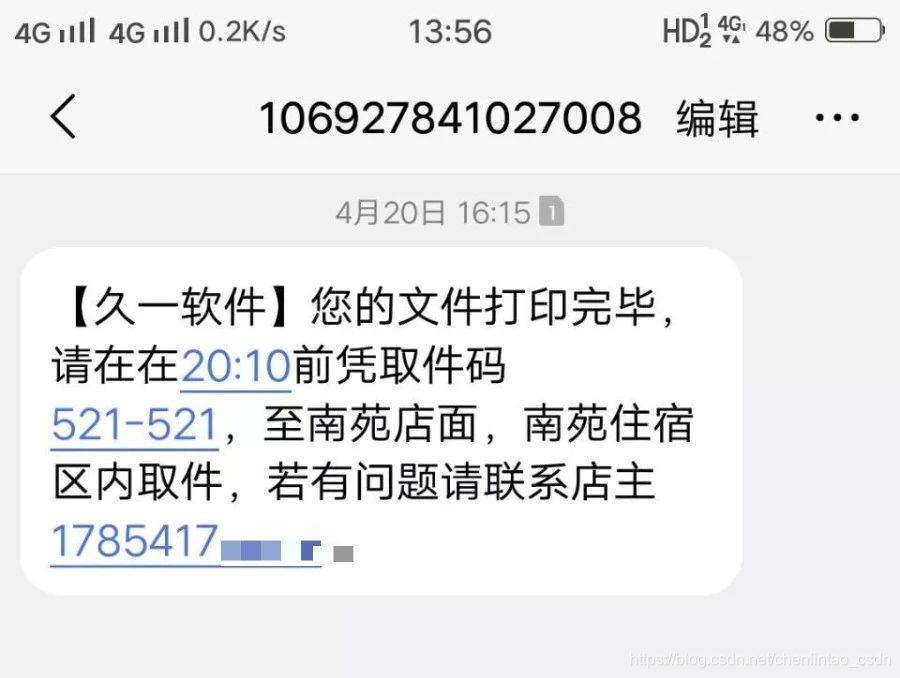Tap the 20:10 time link
This screenshot has height=678, width=900.
click(x=235, y=368)
